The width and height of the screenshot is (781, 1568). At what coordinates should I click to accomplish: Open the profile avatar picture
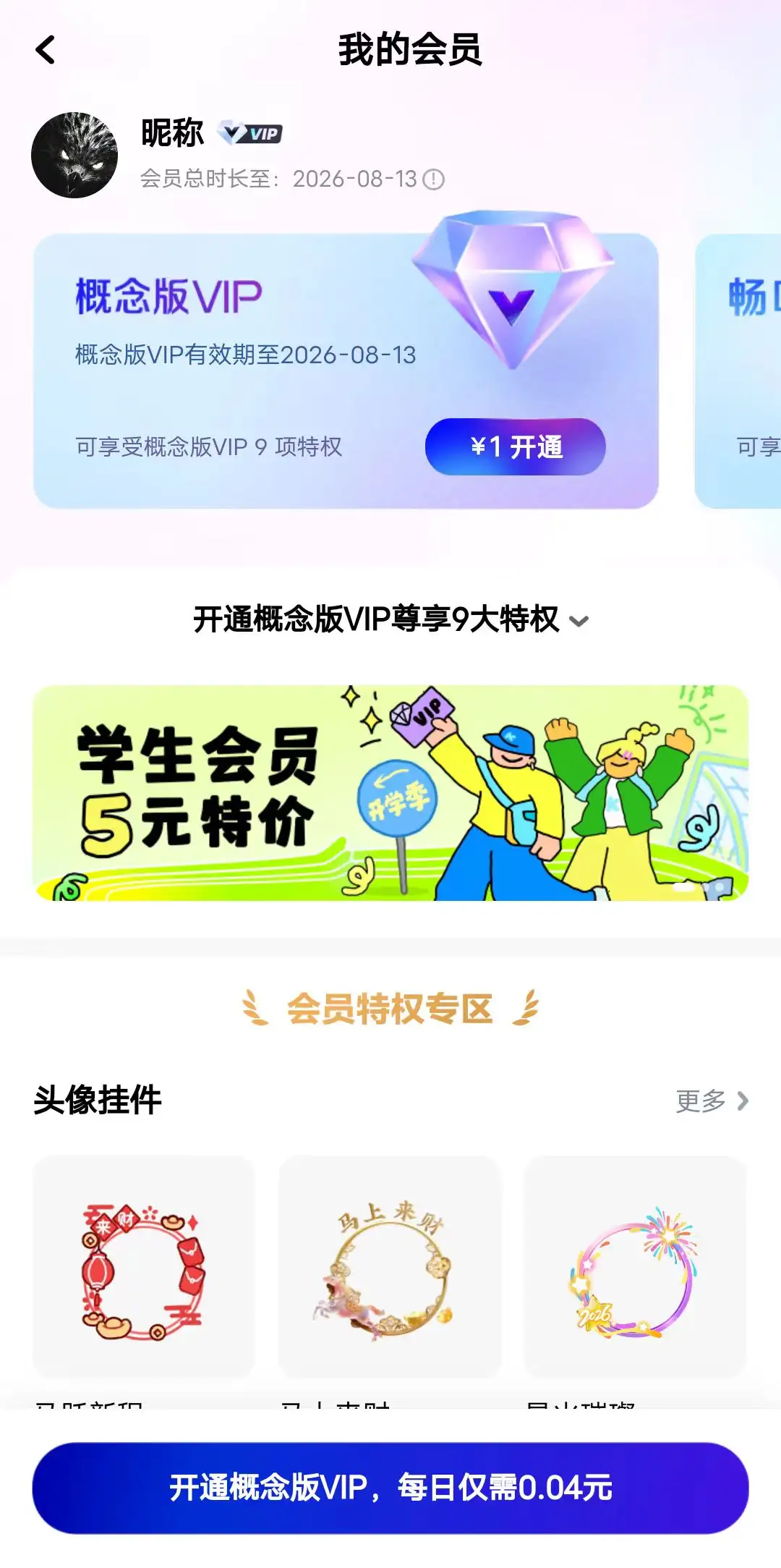pos(74,155)
